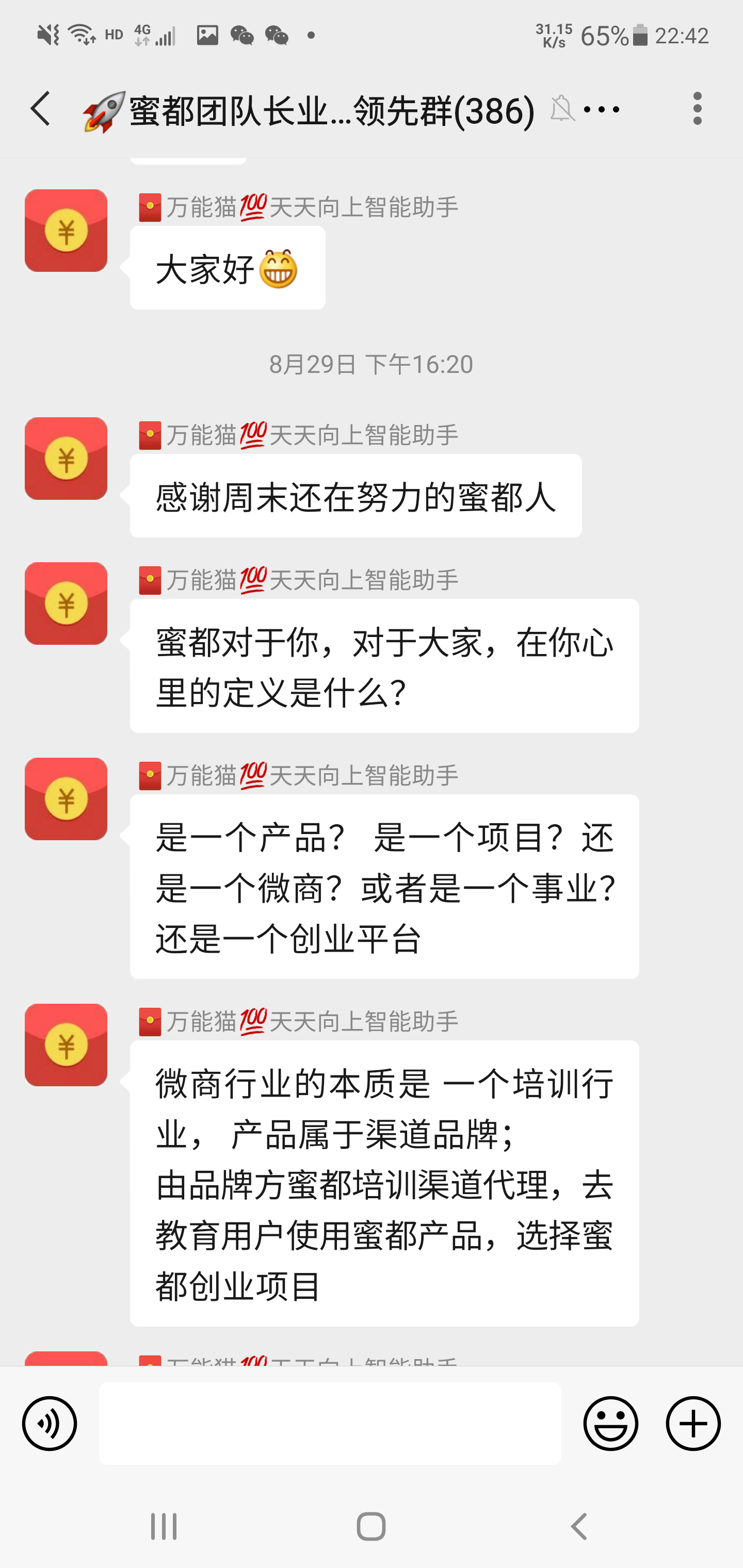The width and height of the screenshot is (743, 1568).
Task: Open sender avatar beside 大家好 message
Action: tap(66, 231)
